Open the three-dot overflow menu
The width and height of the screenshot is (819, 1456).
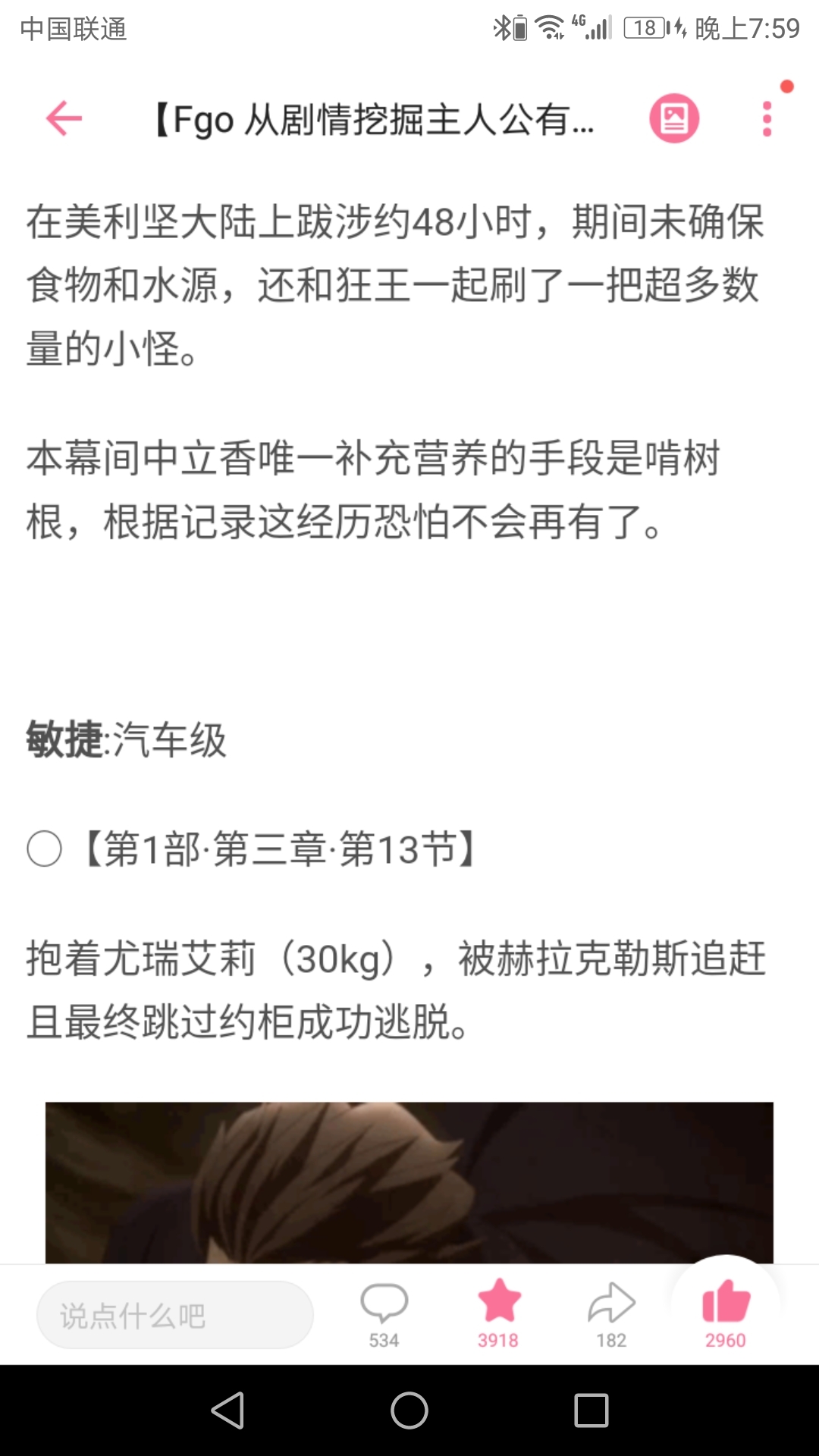pos(767,119)
